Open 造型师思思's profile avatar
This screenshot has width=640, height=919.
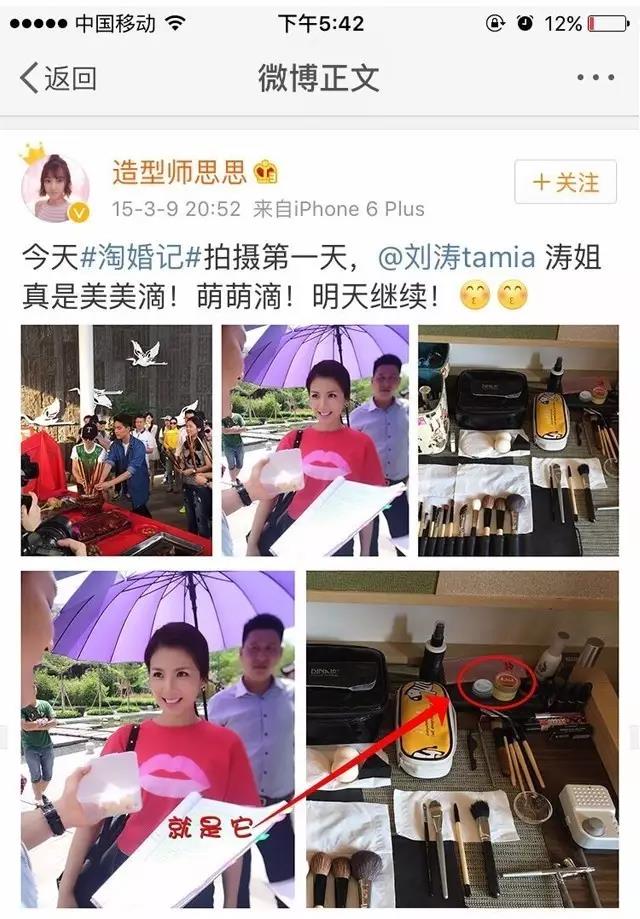(x=54, y=187)
